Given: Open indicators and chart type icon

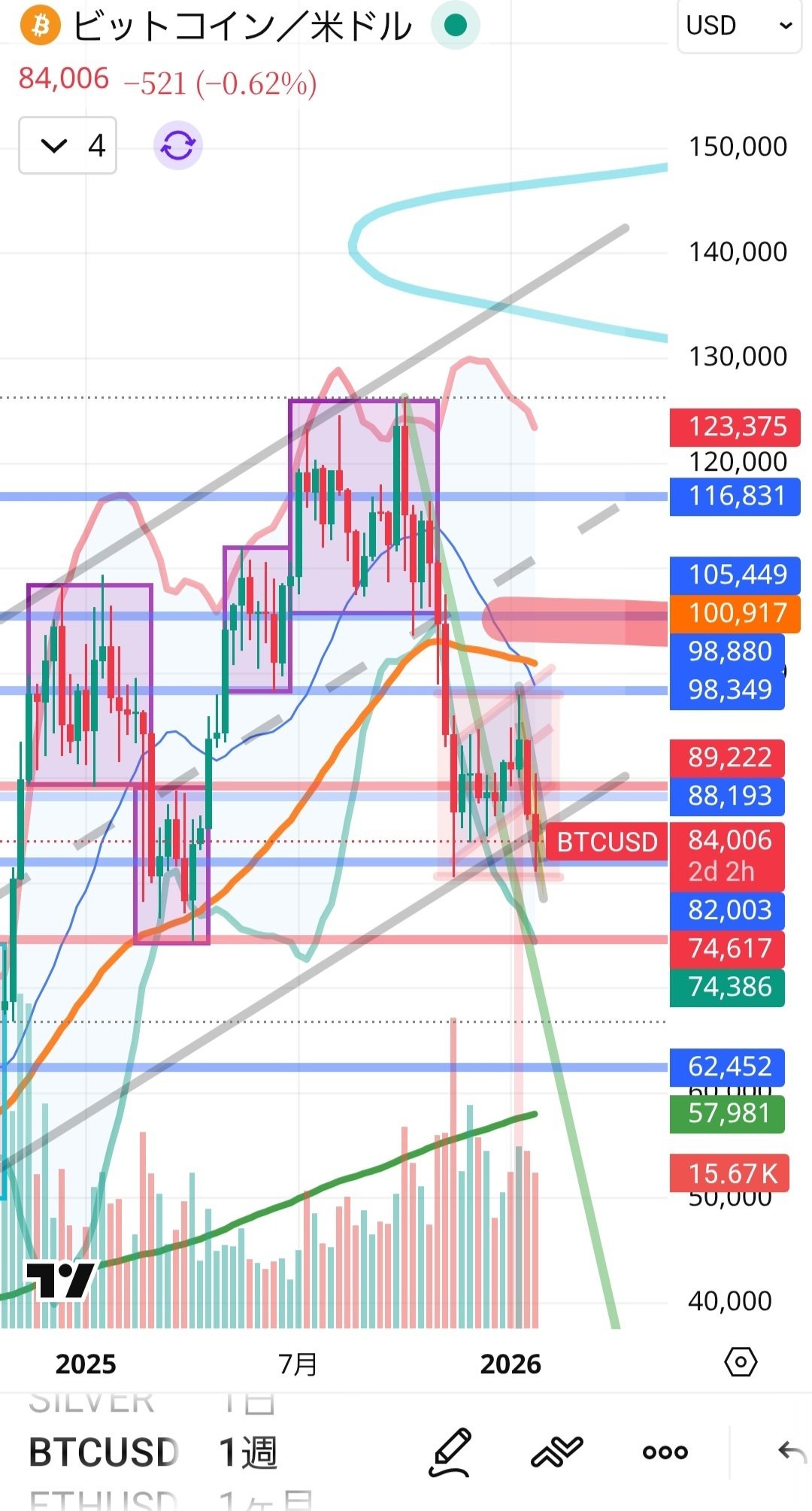Looking at the screenshot, I should [x=557, y=1452].
